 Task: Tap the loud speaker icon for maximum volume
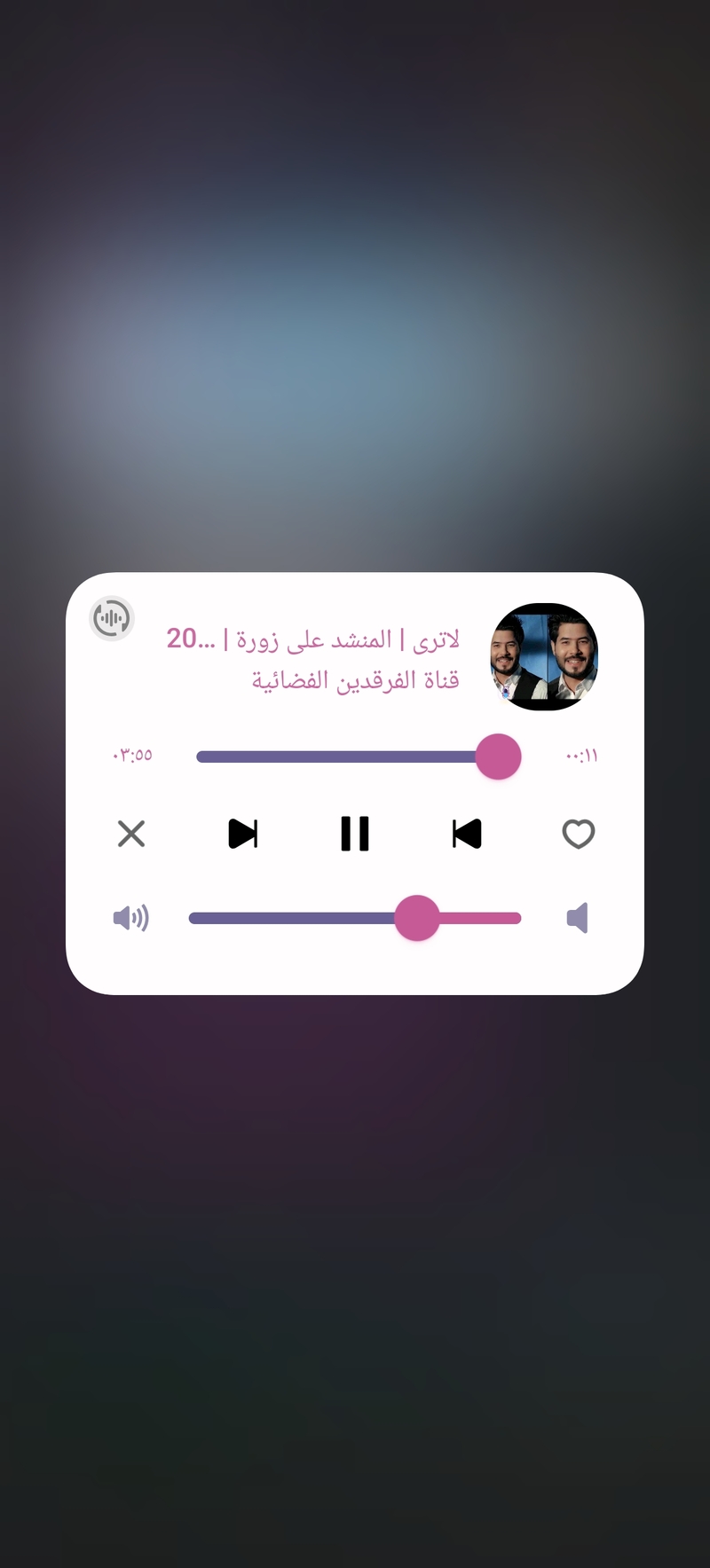pyautogui.click(x=131, y=918)
